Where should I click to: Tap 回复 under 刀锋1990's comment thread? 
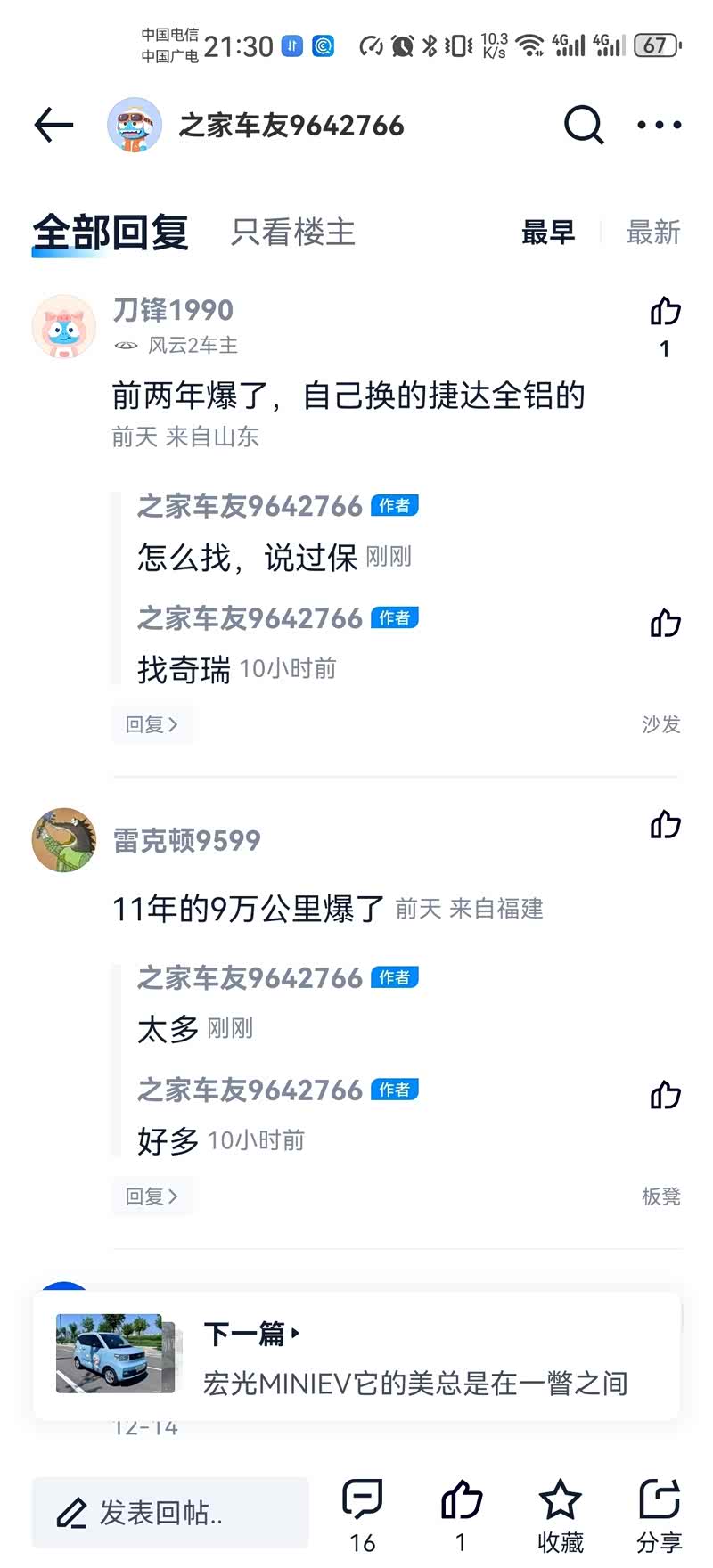(152, 725)
